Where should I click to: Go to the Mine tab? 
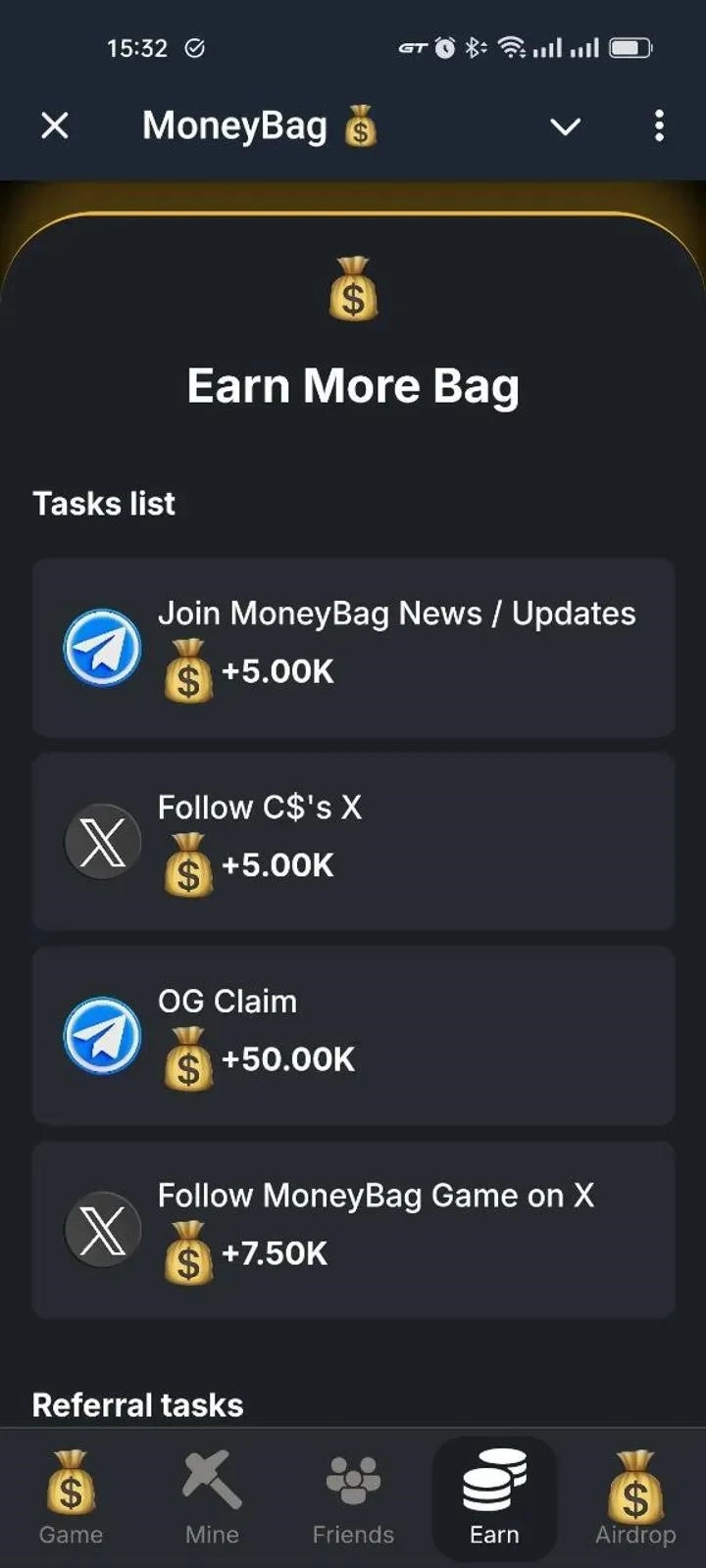click(x=212, y=1499)
